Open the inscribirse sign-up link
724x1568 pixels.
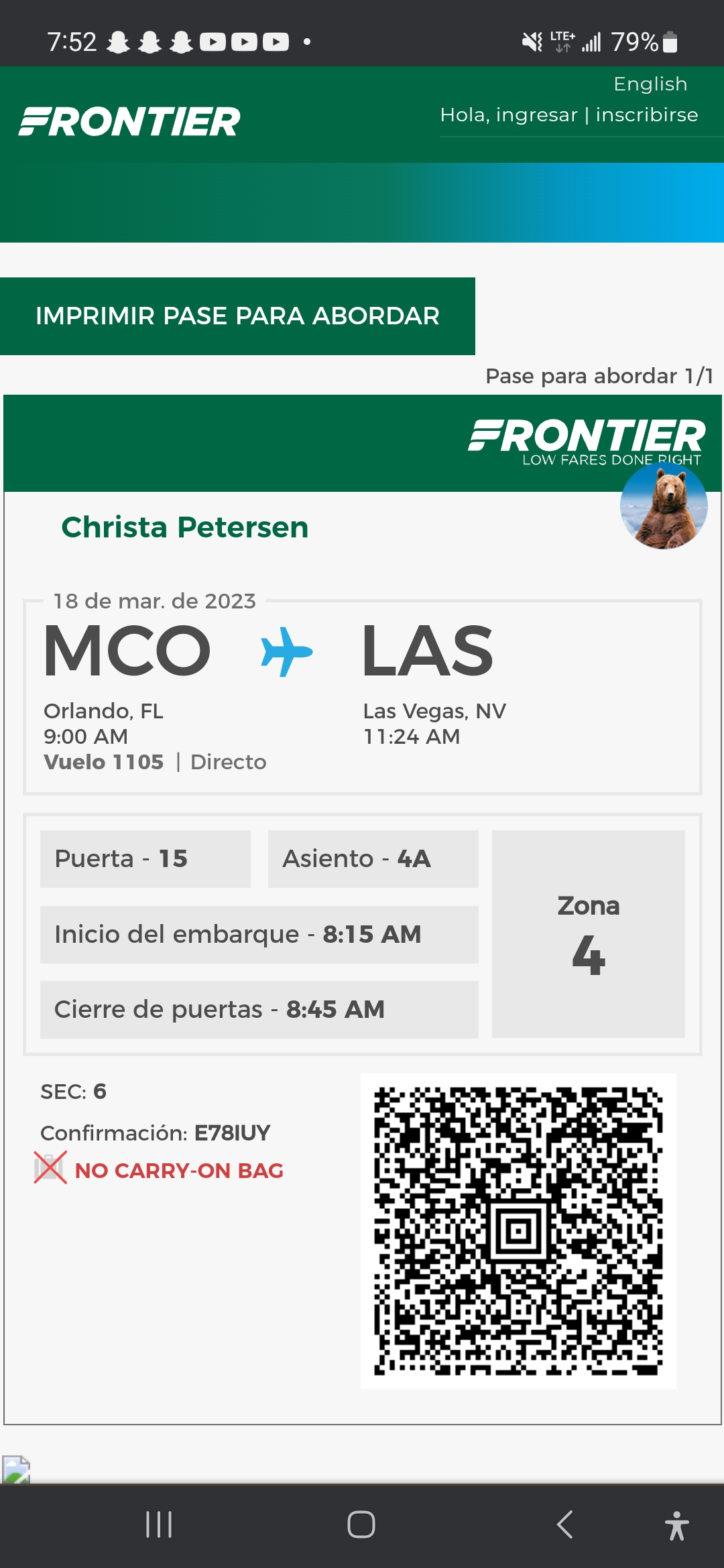coord(646,115)
